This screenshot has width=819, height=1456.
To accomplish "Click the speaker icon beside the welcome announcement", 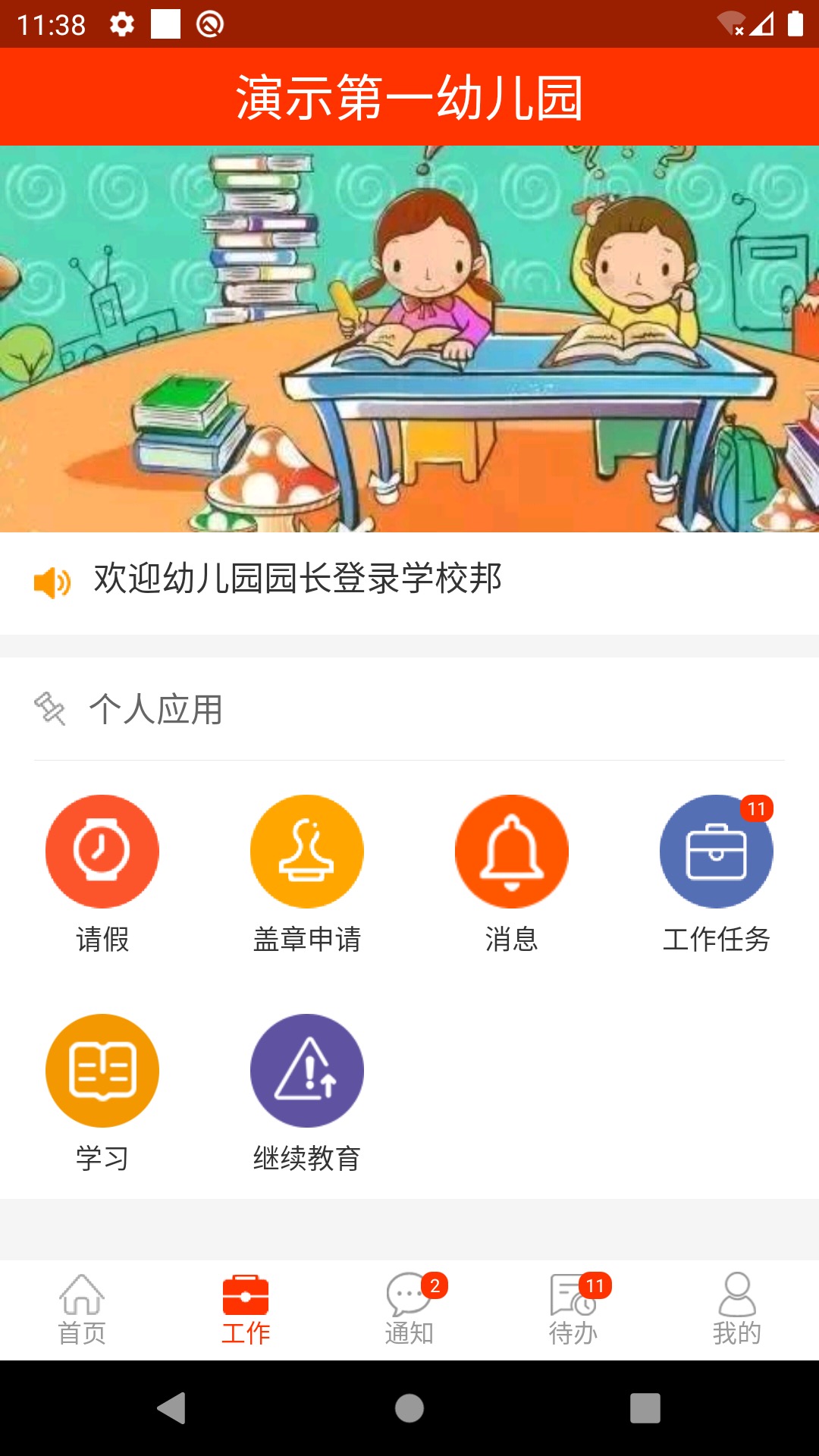I will click(51, 580).
